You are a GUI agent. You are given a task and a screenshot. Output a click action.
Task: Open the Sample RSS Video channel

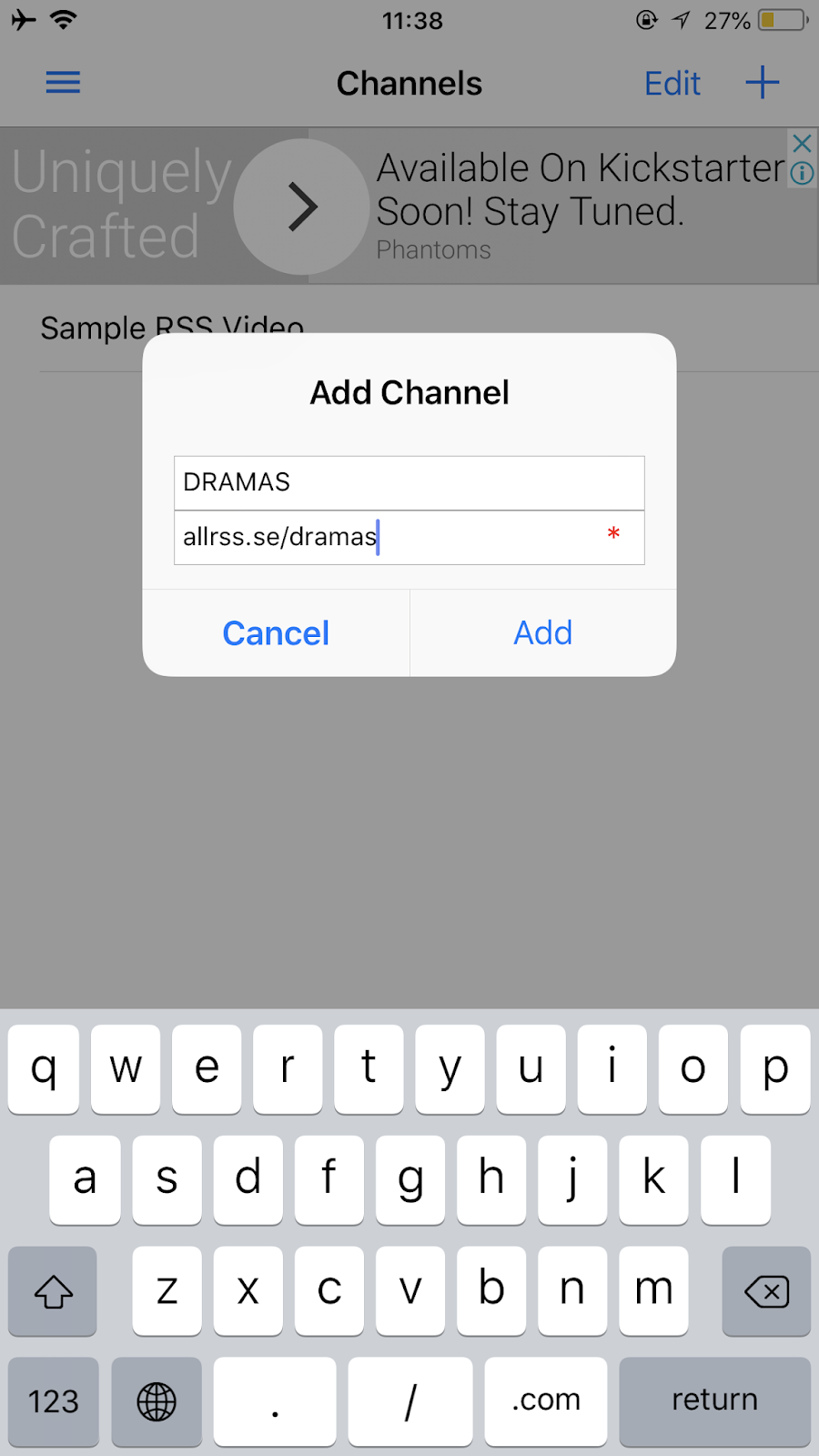pos(172,329)
